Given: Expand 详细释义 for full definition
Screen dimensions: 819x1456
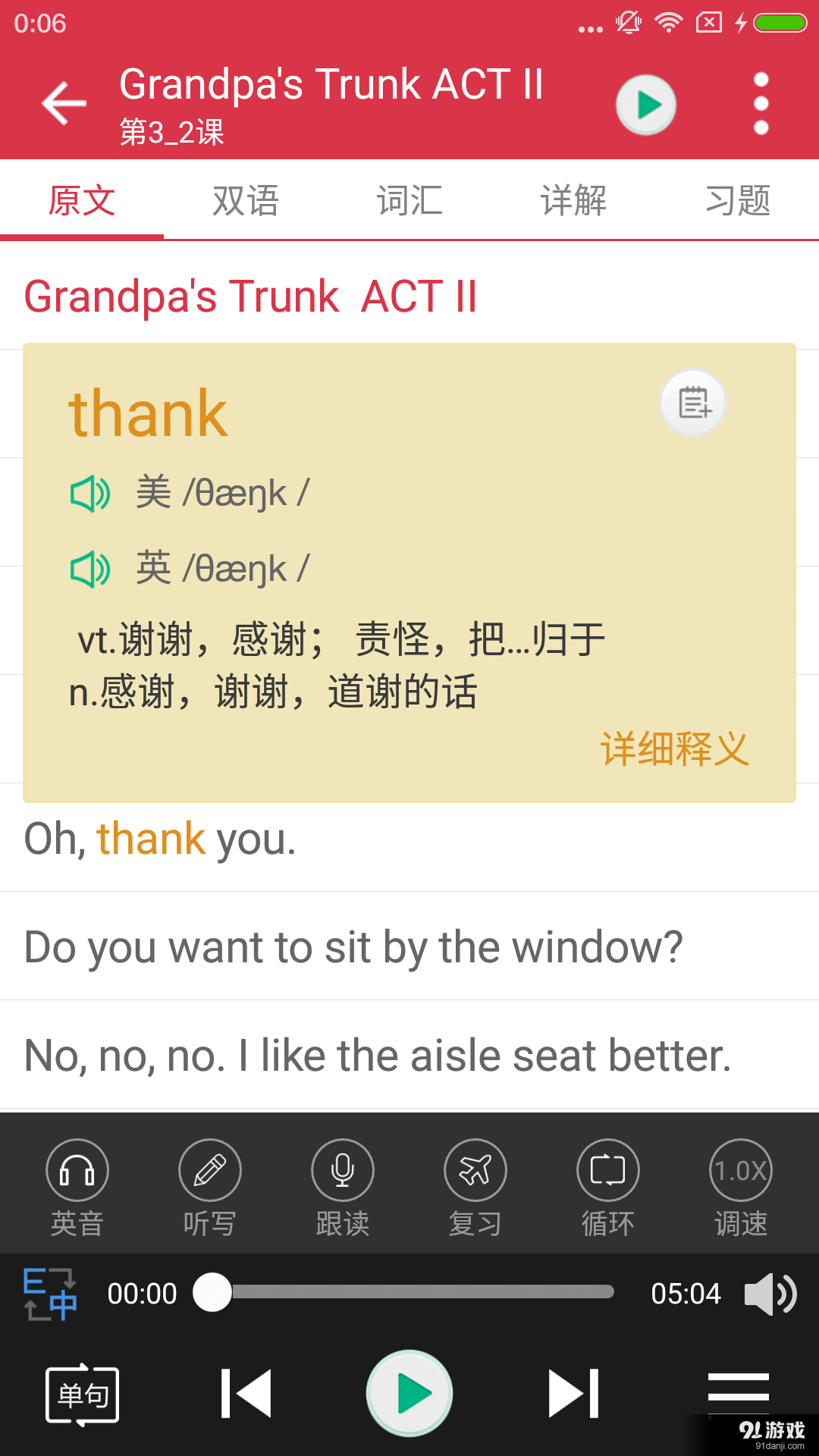Looking at the screenshot, I should (676, 750).
